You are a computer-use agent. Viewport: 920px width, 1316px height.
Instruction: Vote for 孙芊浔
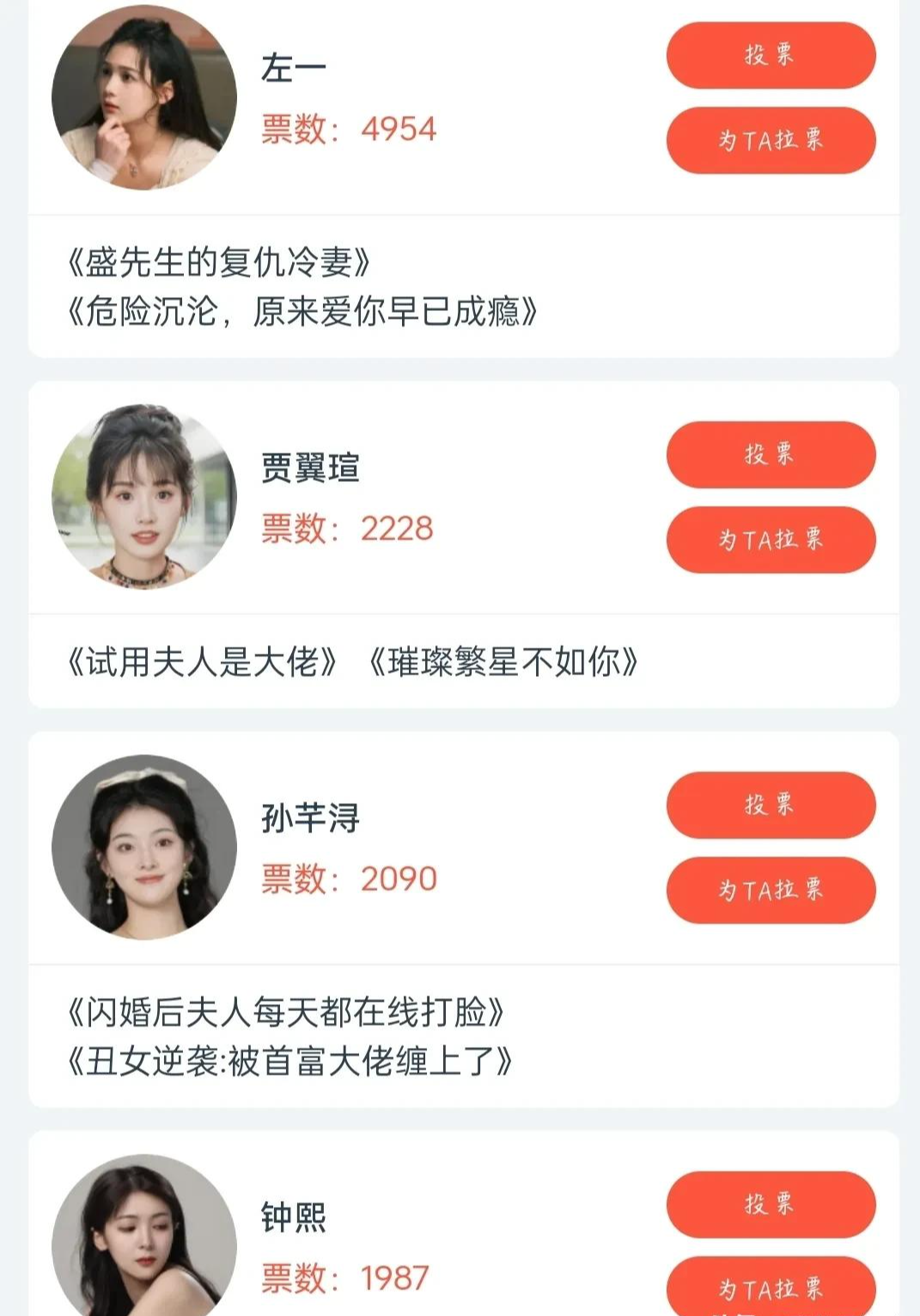[771, 805]
